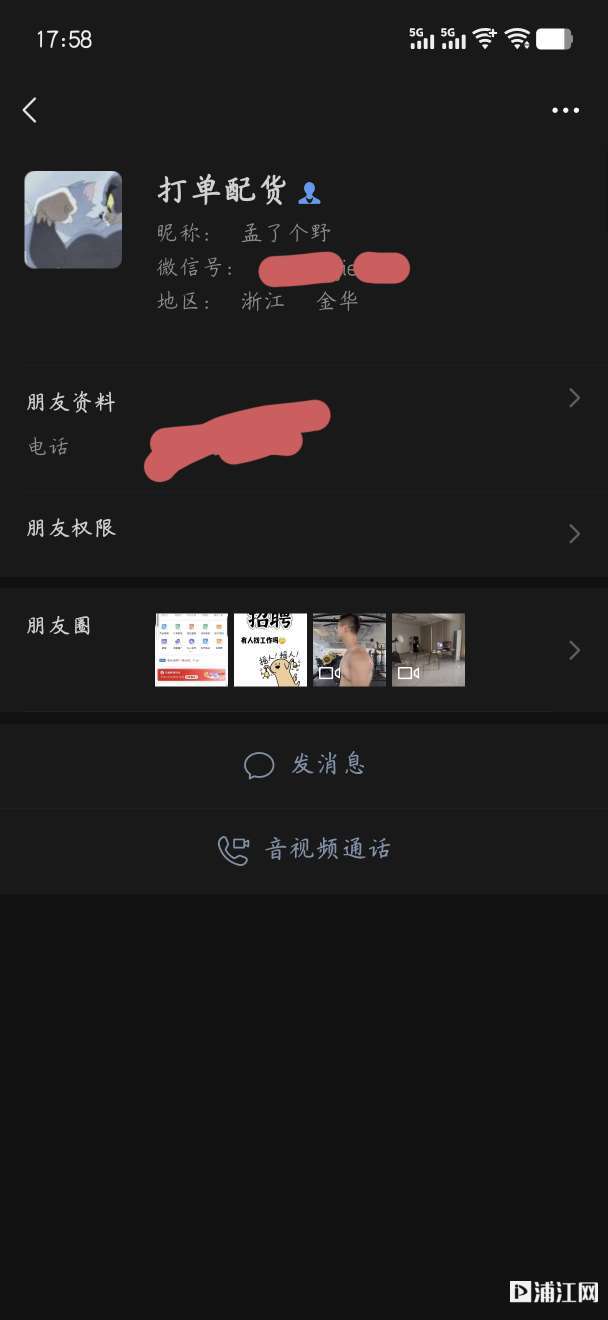608x1320 pixels.
Task: Go back using the top arrow
Action: pyautogui.click(x=30, y=110)
